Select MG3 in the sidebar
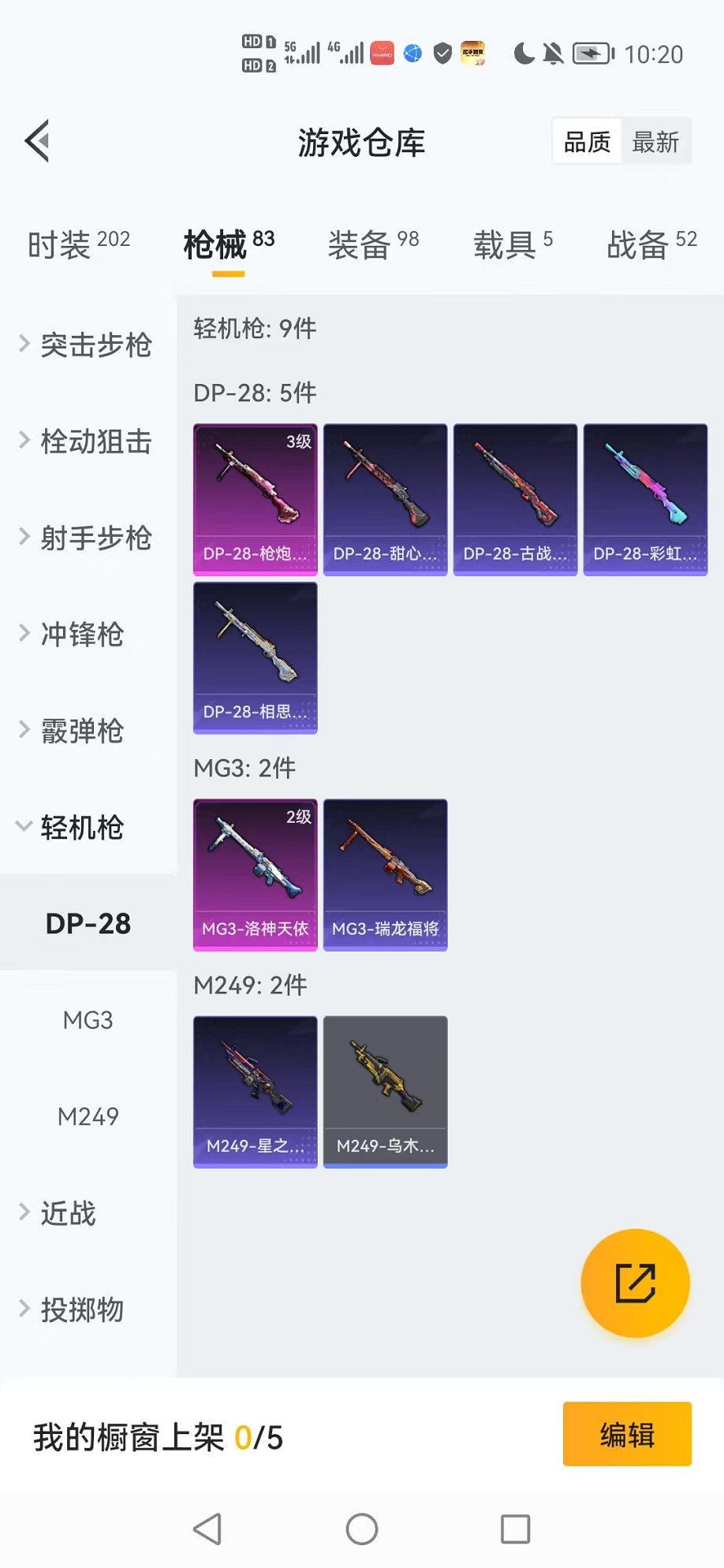The image size is (724, 1568). pyautogui.click(x=88, y=1020)
